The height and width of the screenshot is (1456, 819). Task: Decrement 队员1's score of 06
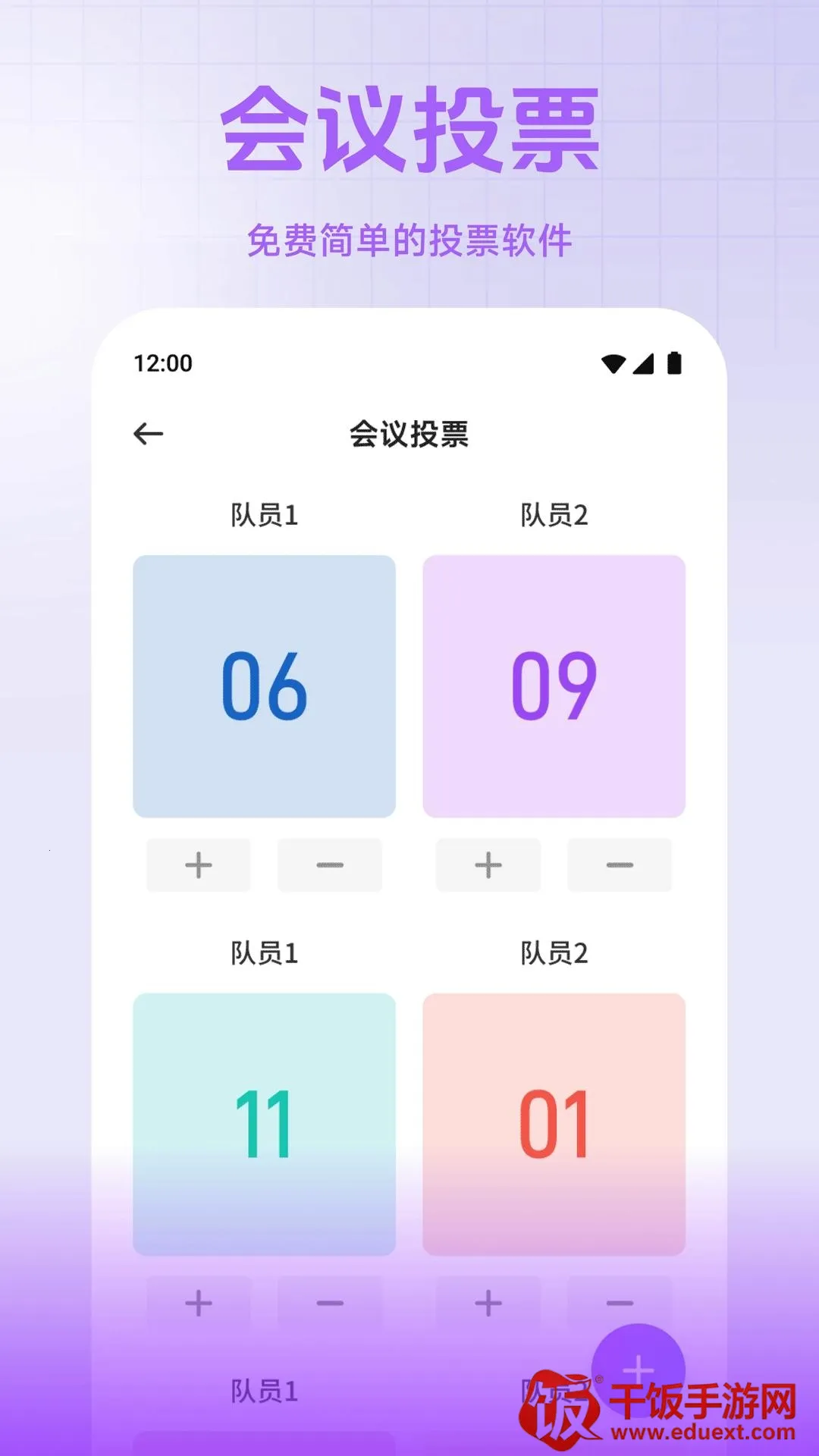click(331, 864)
